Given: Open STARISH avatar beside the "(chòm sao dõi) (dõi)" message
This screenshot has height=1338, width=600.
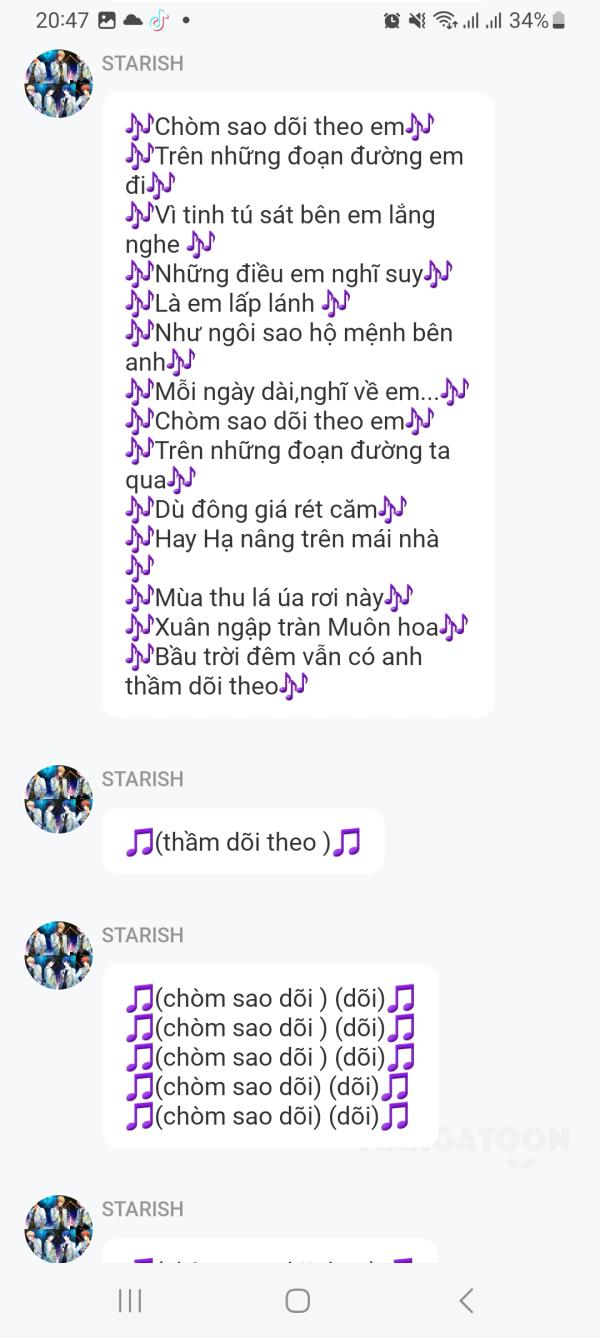Looking at the screenshot, I should pos(58,955).
